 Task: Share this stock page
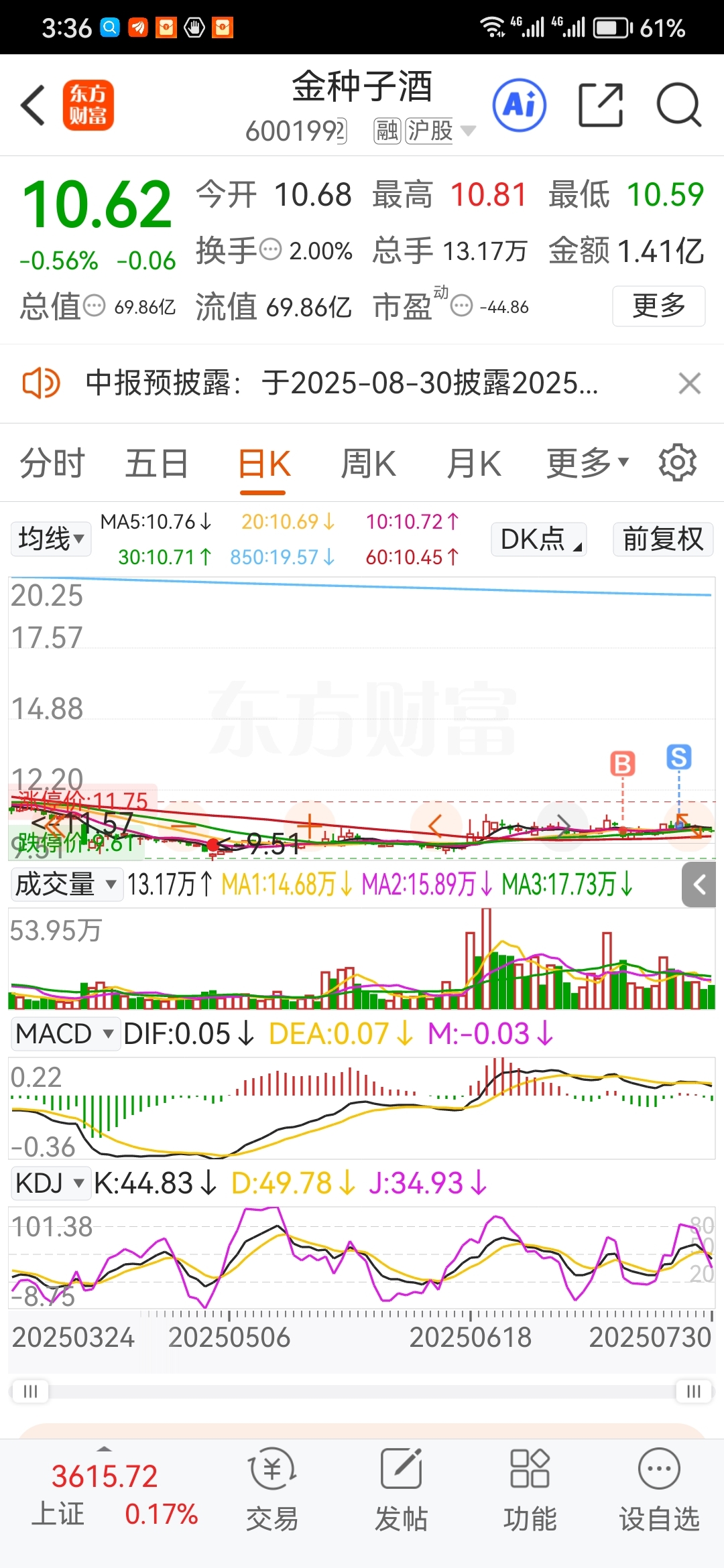(x=601, y=105)
